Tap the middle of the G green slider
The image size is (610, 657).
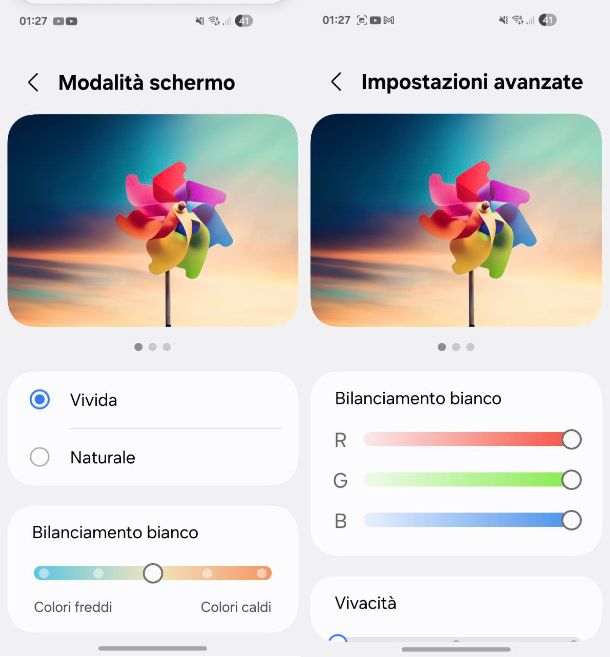tap(467, 480)
